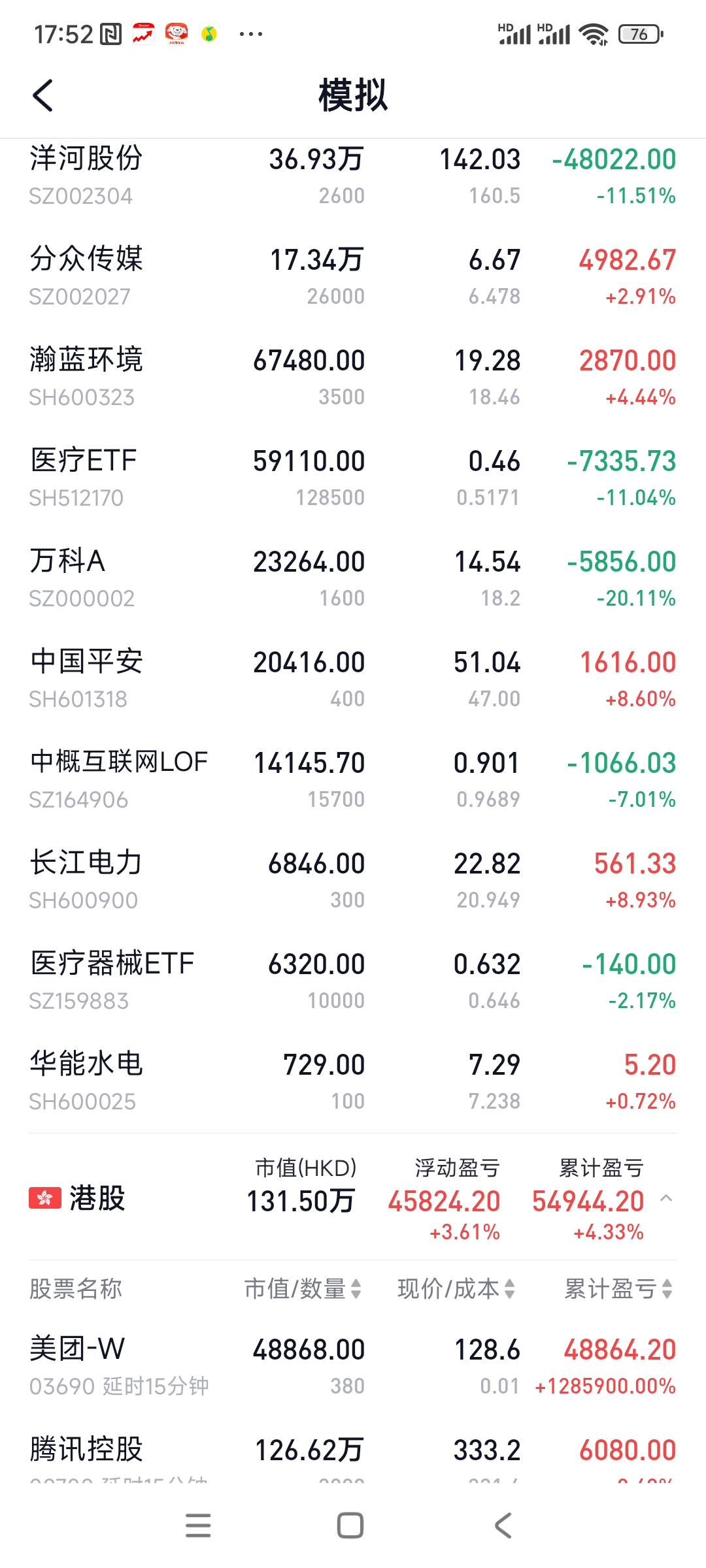Viewport: 706px width, 1568px height.
Task: Open the 医疗器械ETF row
Action: (353, 981)
